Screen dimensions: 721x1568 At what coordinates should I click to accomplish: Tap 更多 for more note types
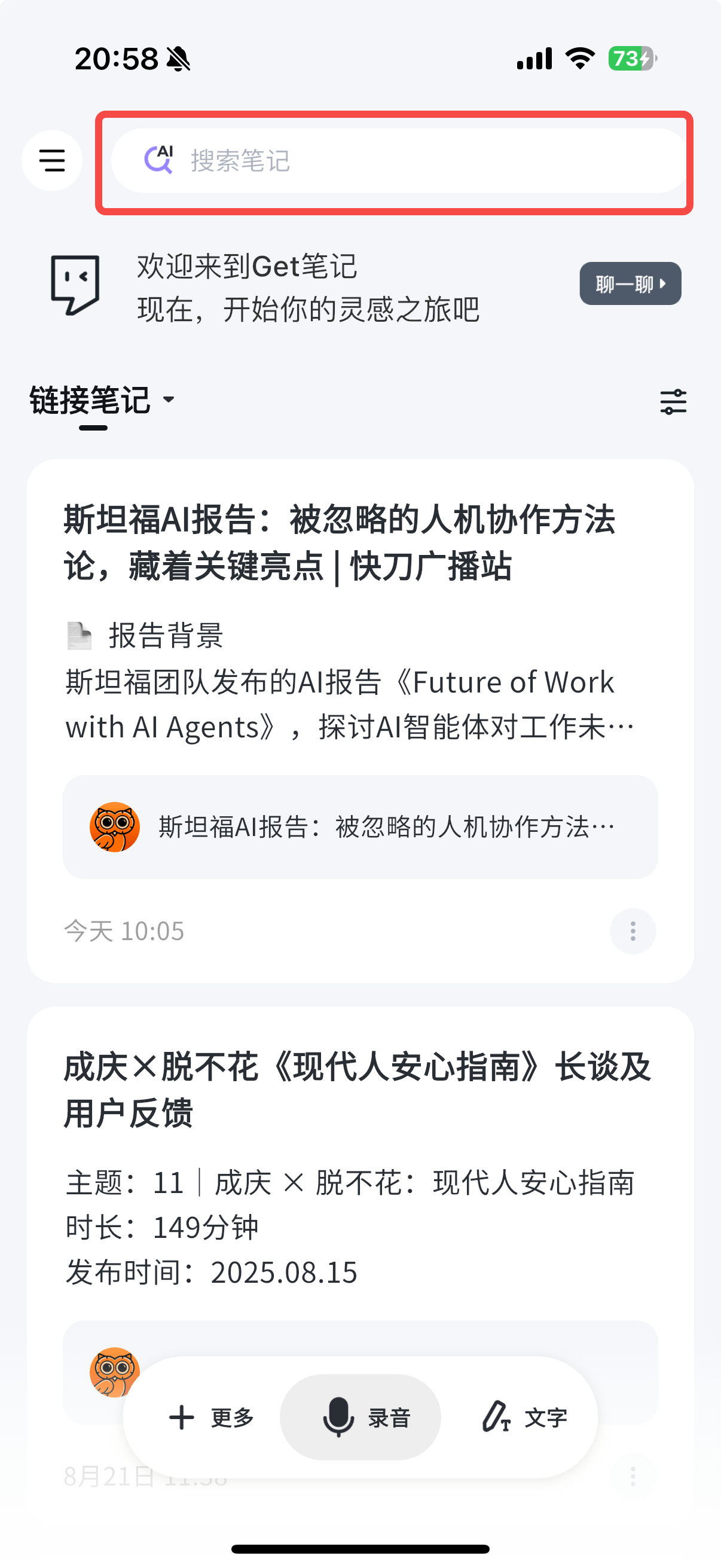coord(210,1418)
